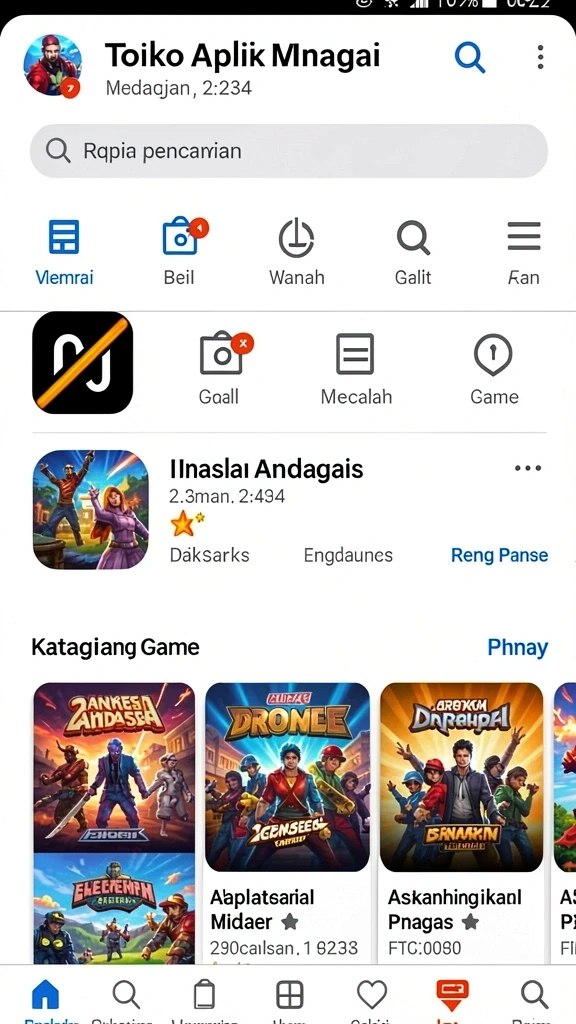Tap the heart icon in bottom navigation
This screenshot has height=1024, width=576.
(x=372, y=995)
